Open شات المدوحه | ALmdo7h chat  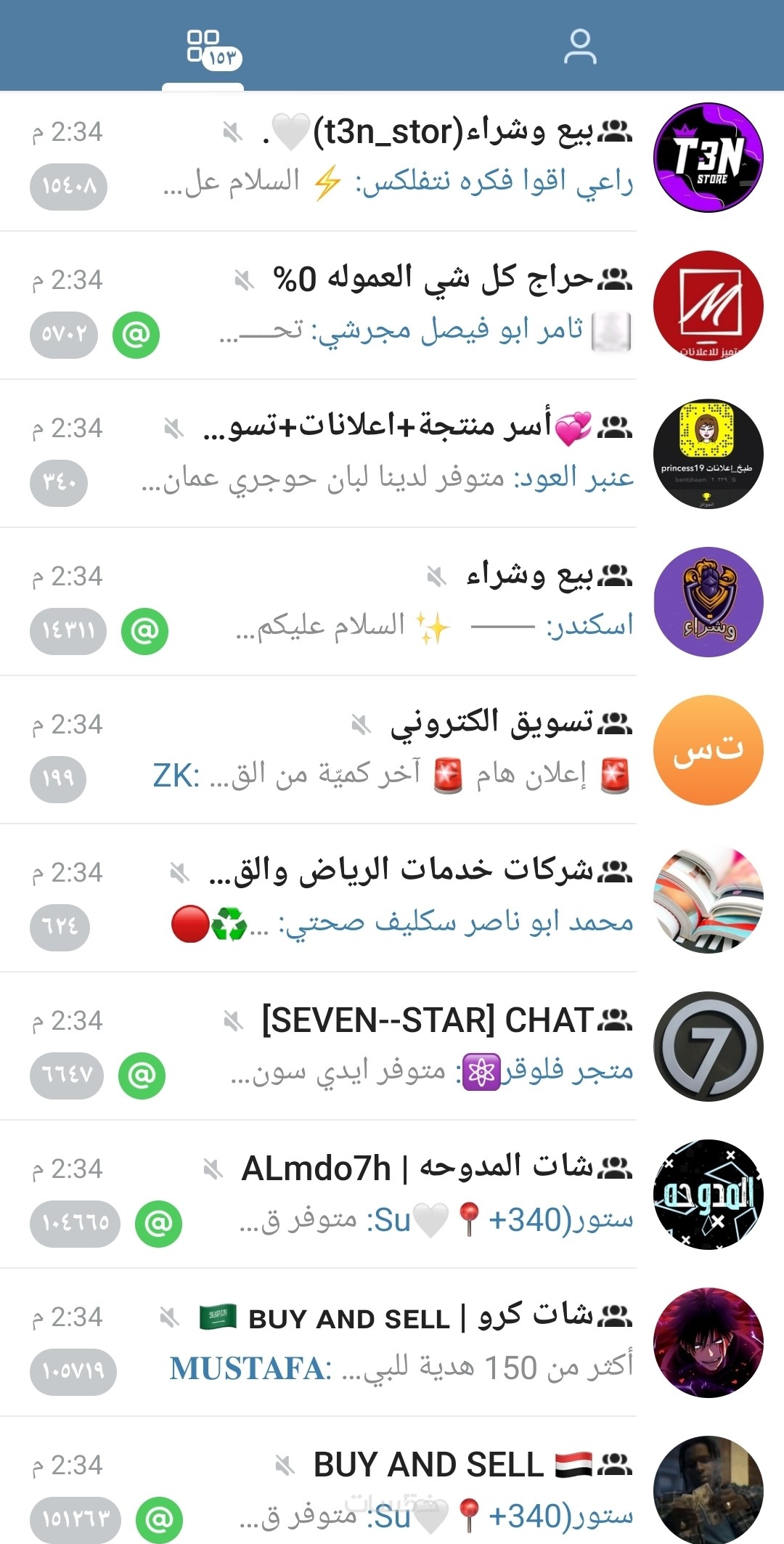click(x=392, y=1194)
